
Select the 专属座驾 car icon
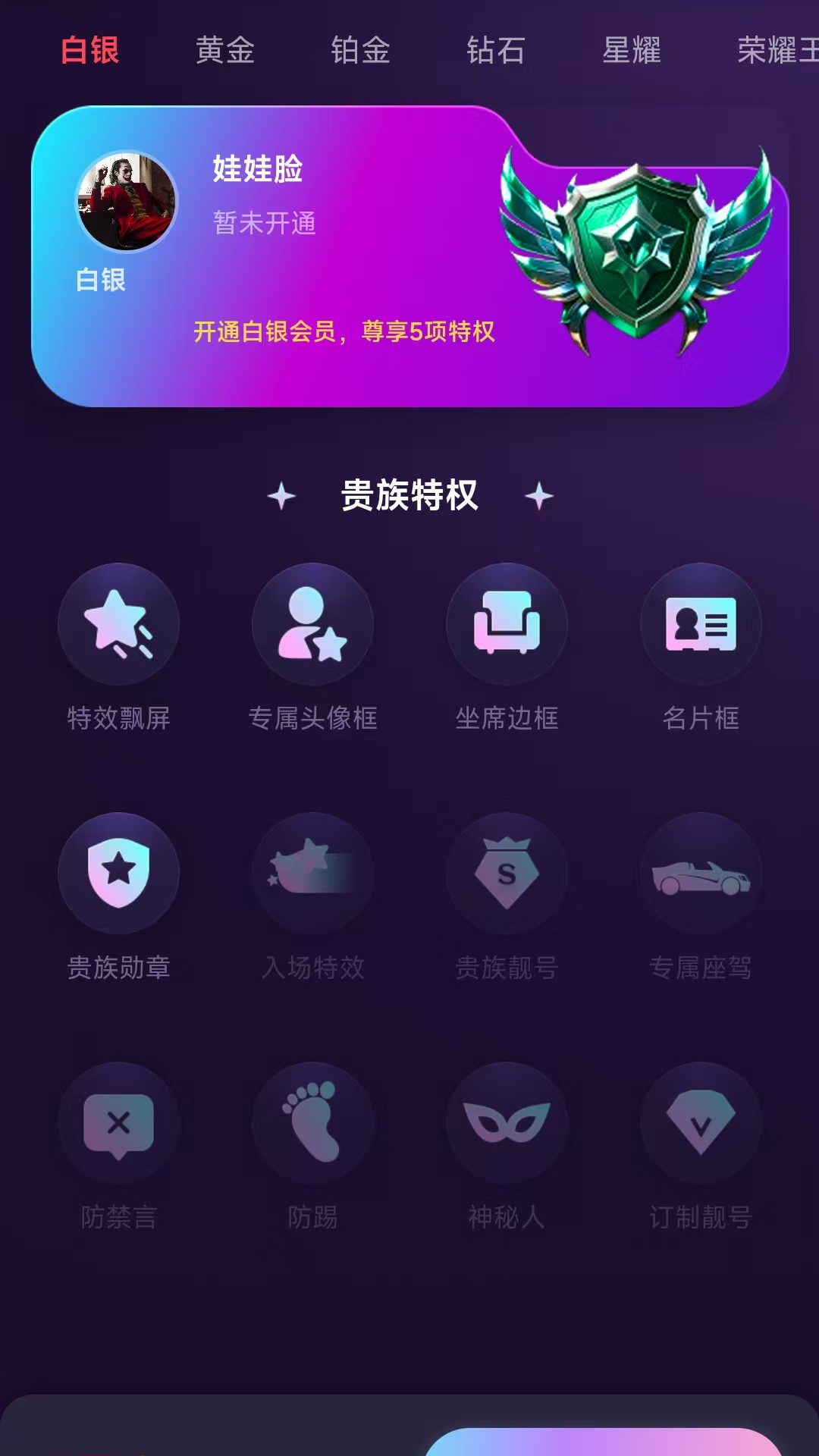[x=701, y=874]
